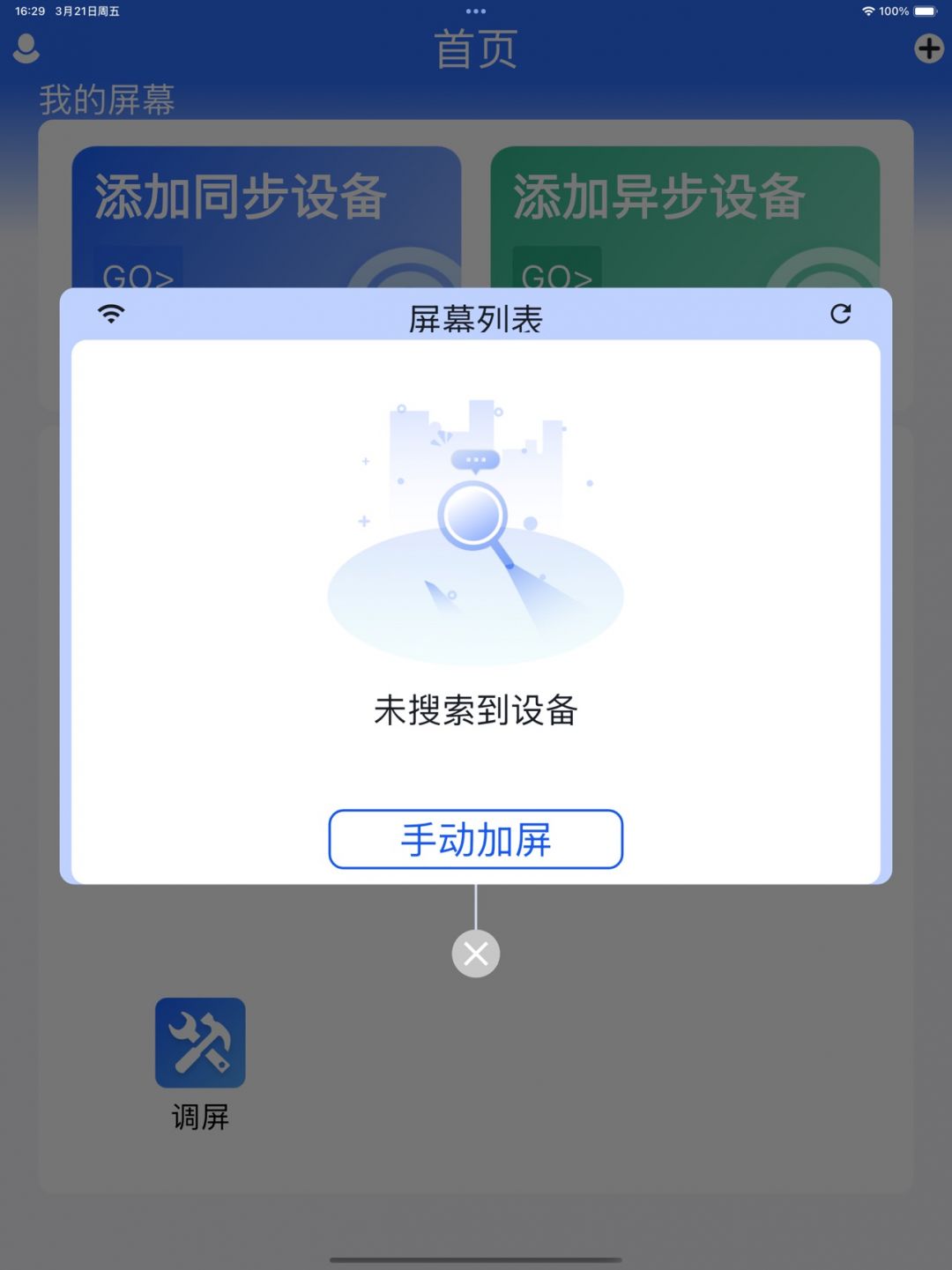Tap the plus icon in the top bar

point(928,48)
